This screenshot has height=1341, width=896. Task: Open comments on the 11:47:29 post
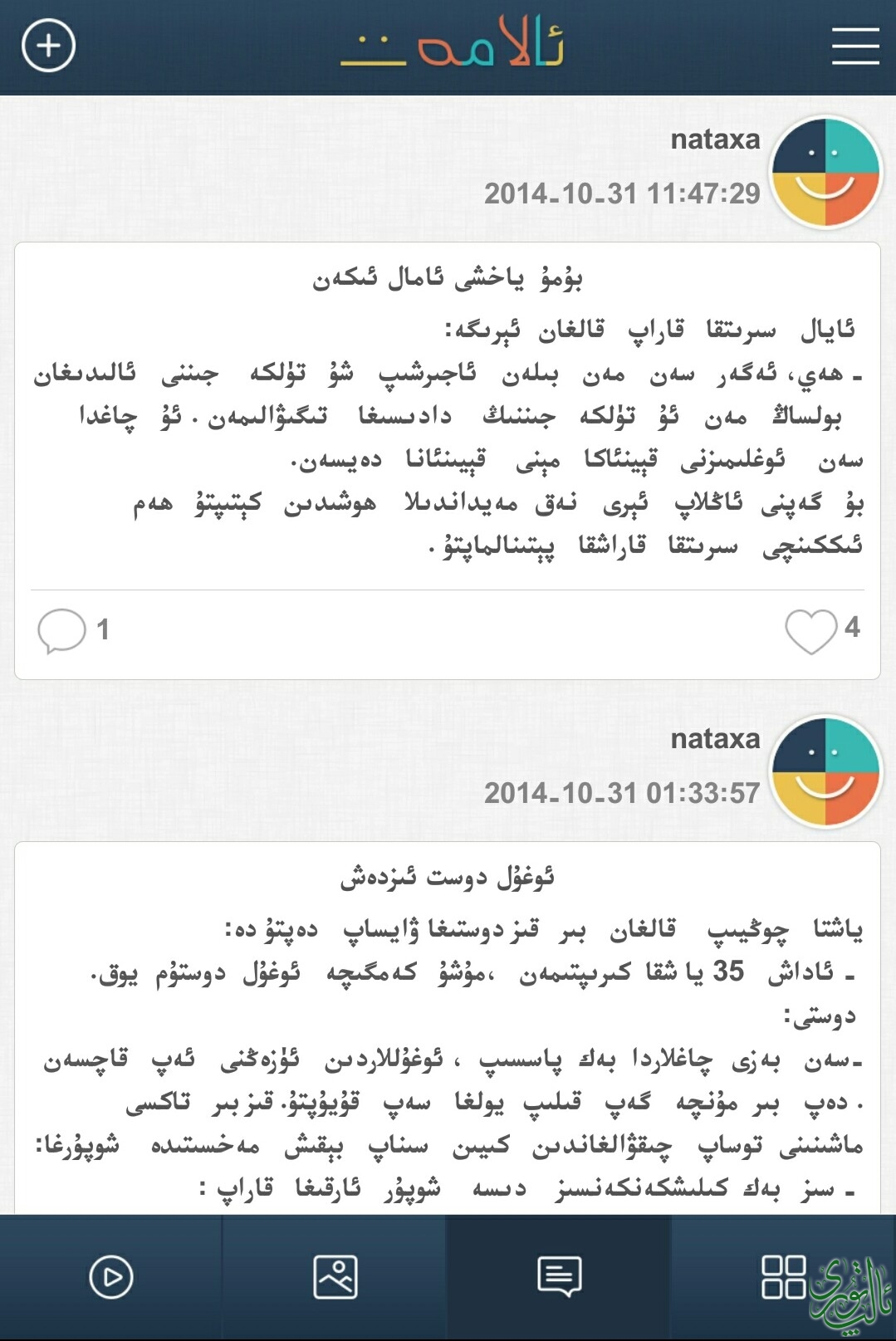pos(62,631)
